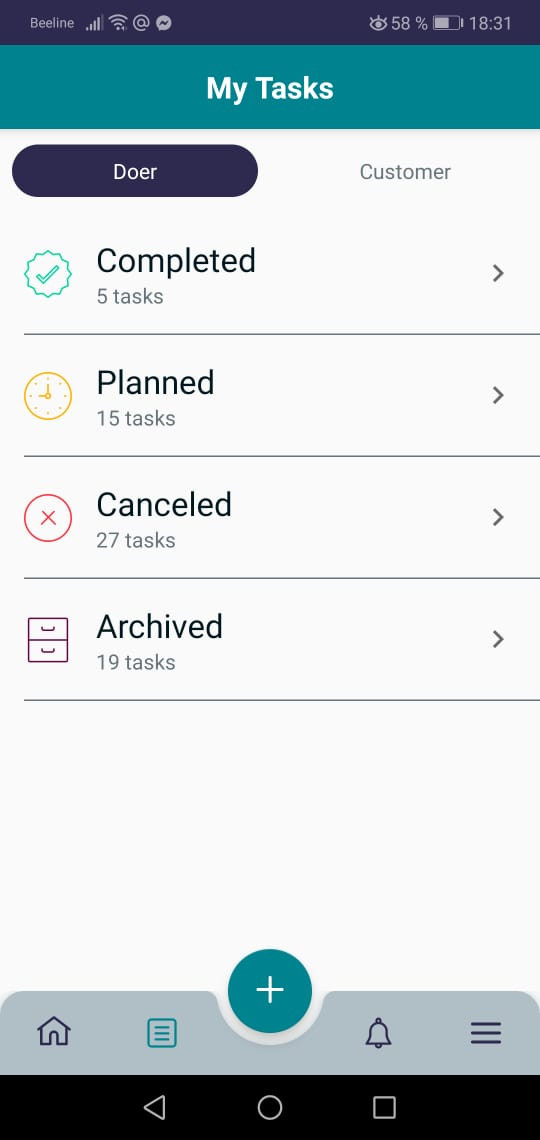Open the notifications bell

tap(378, 1032)
